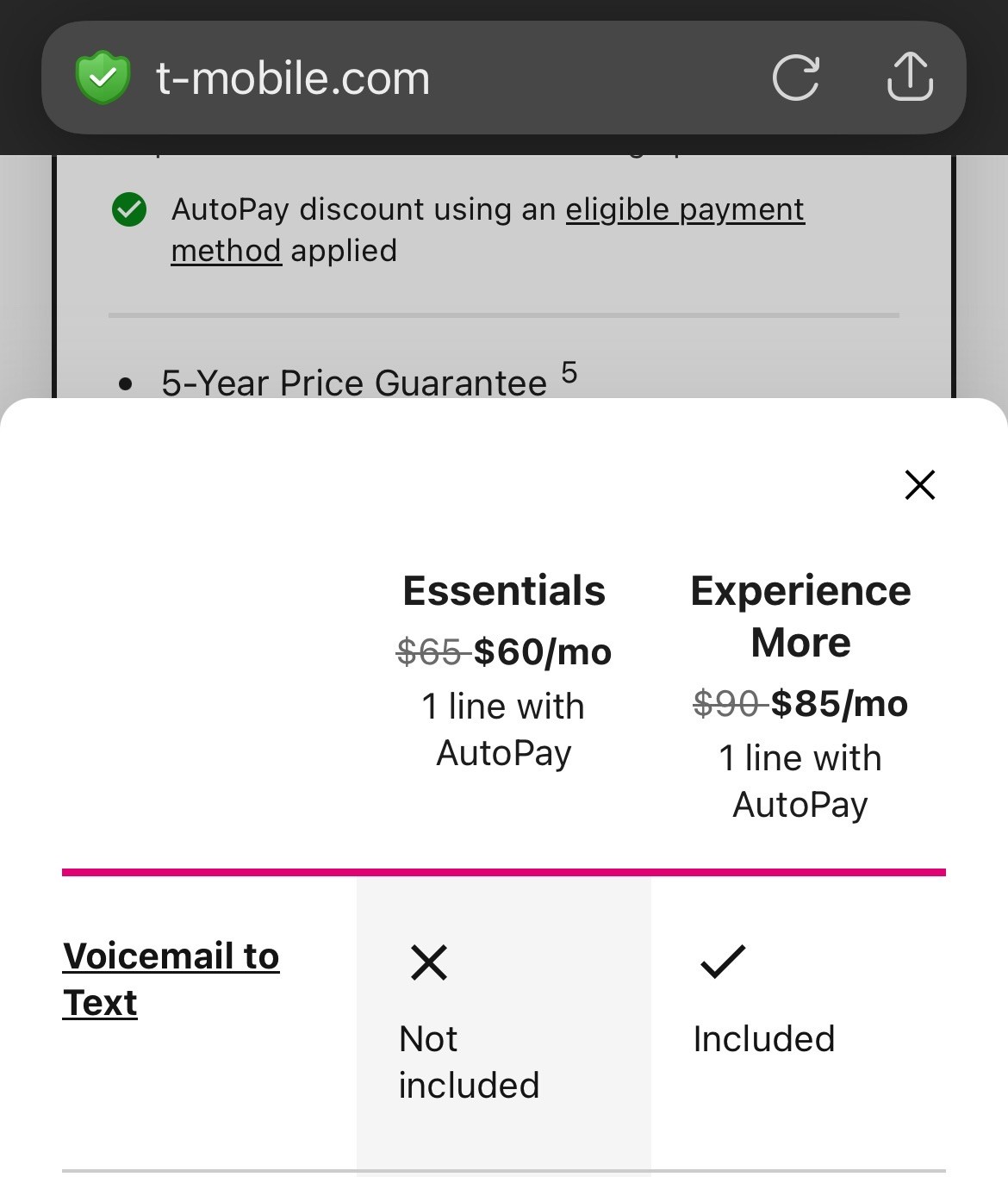
Task: Open the Safari share icon
Action: point(911,78)
